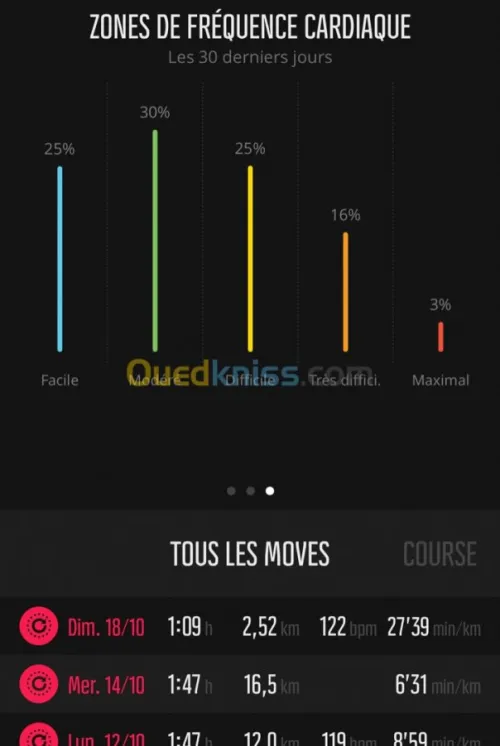Open the Mer. 14/10 move

tap(250, 684)
